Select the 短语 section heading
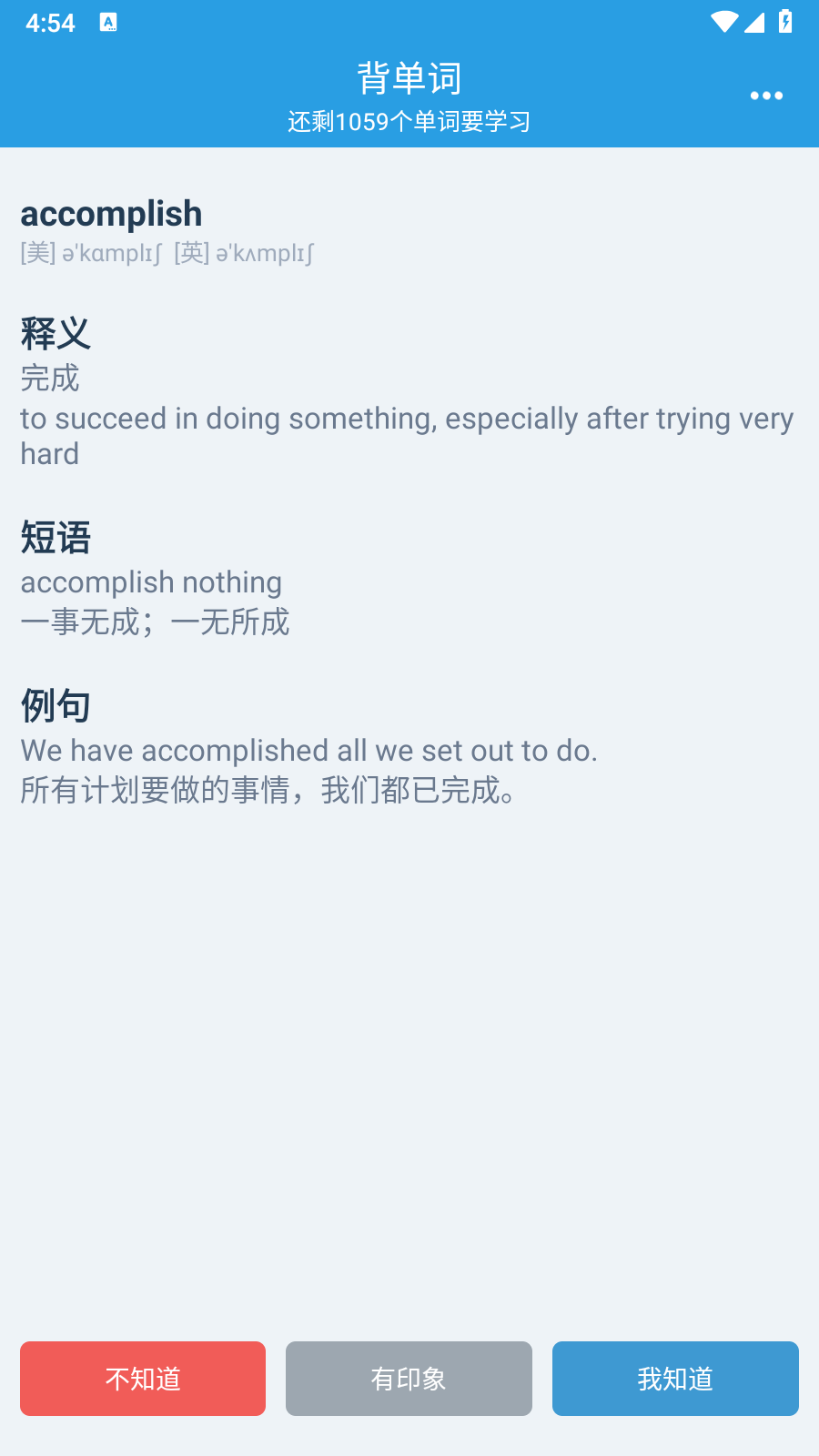The image size is (819, 1456). pos(55,538)
